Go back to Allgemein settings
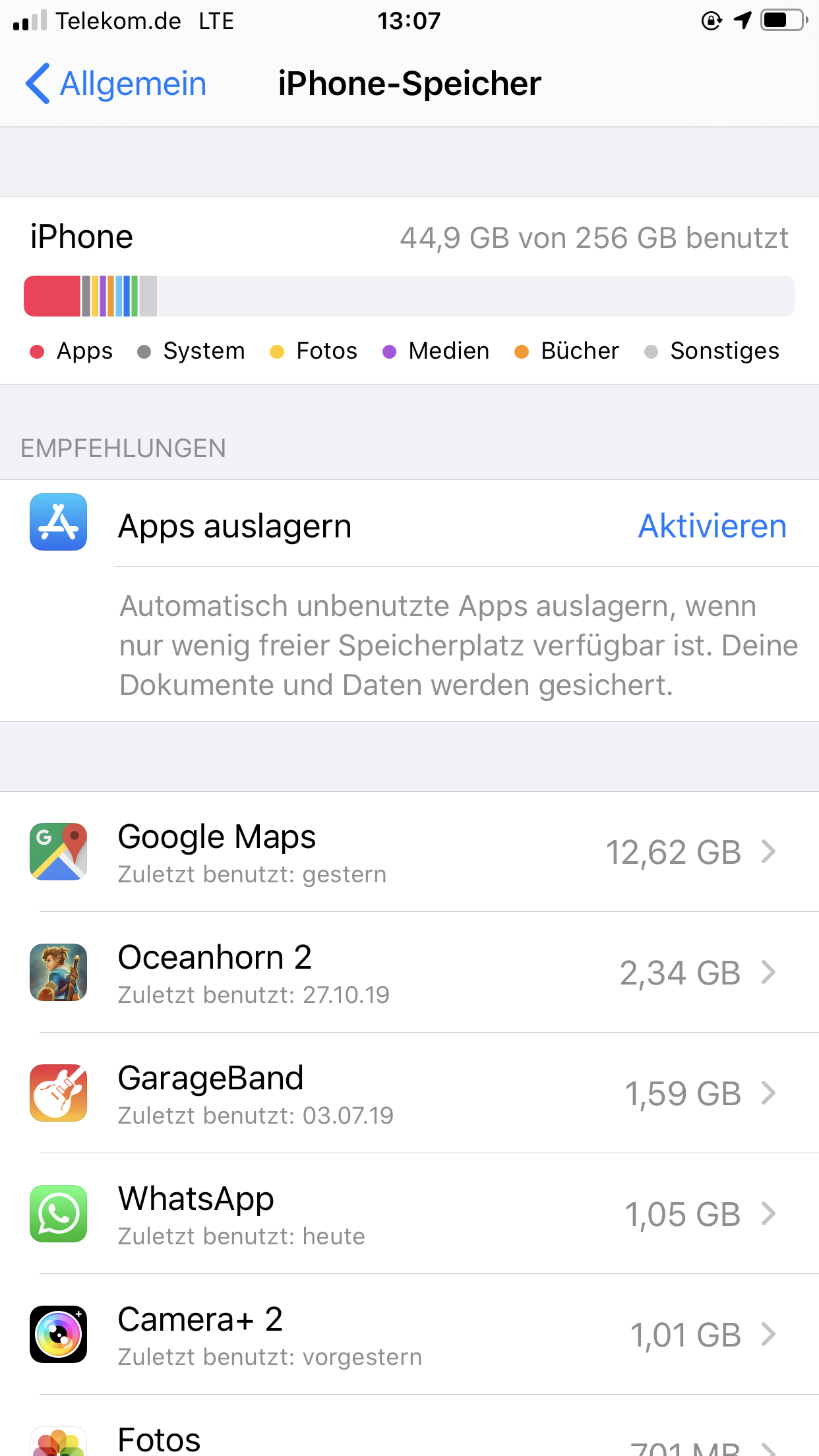This screenshot has width=819, height=1456. 116,84
